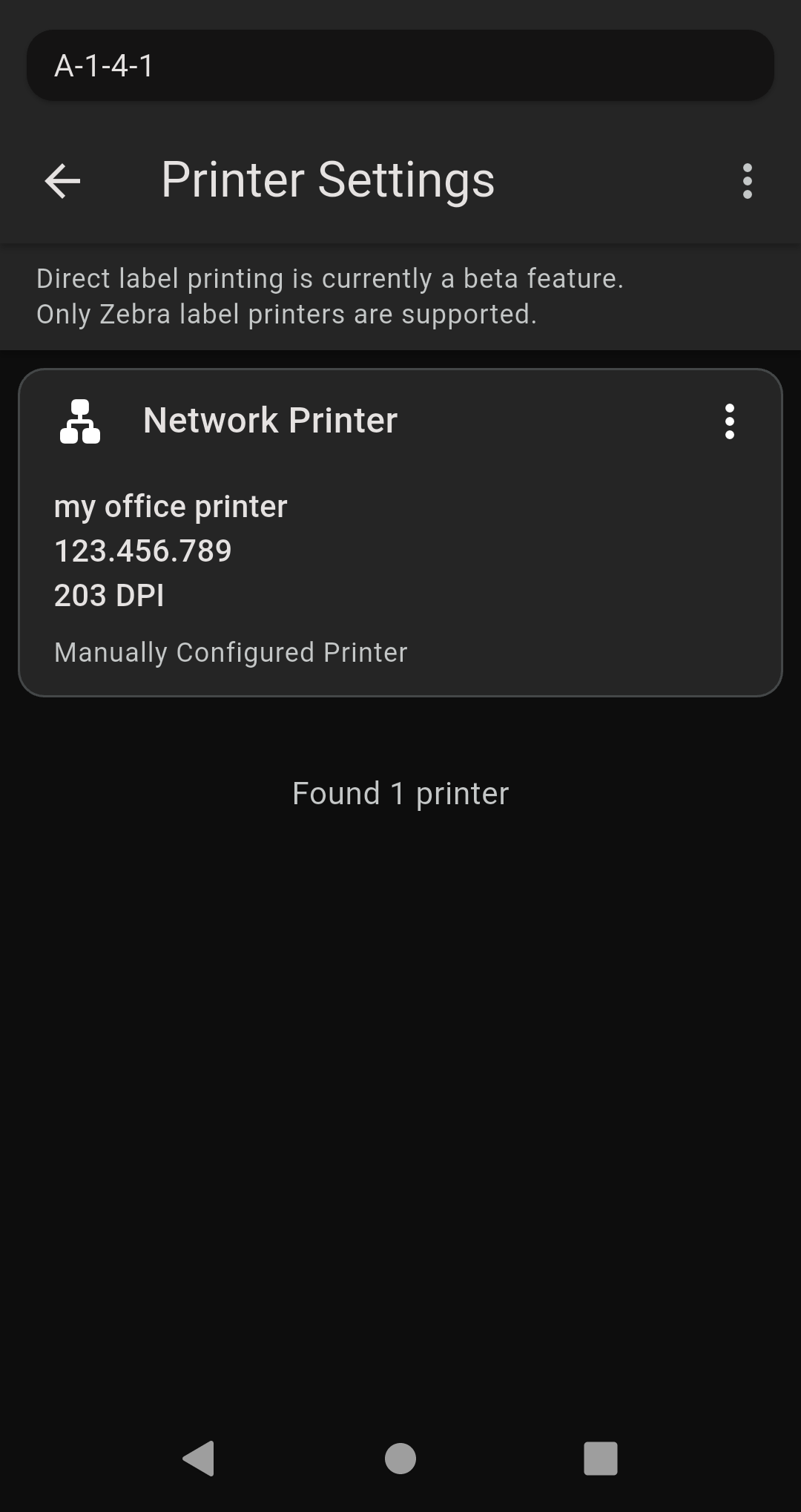Viewport: 801px width, 1512px height.
Task: Click the beta feature notice banner
Action: tap(331, 295)
